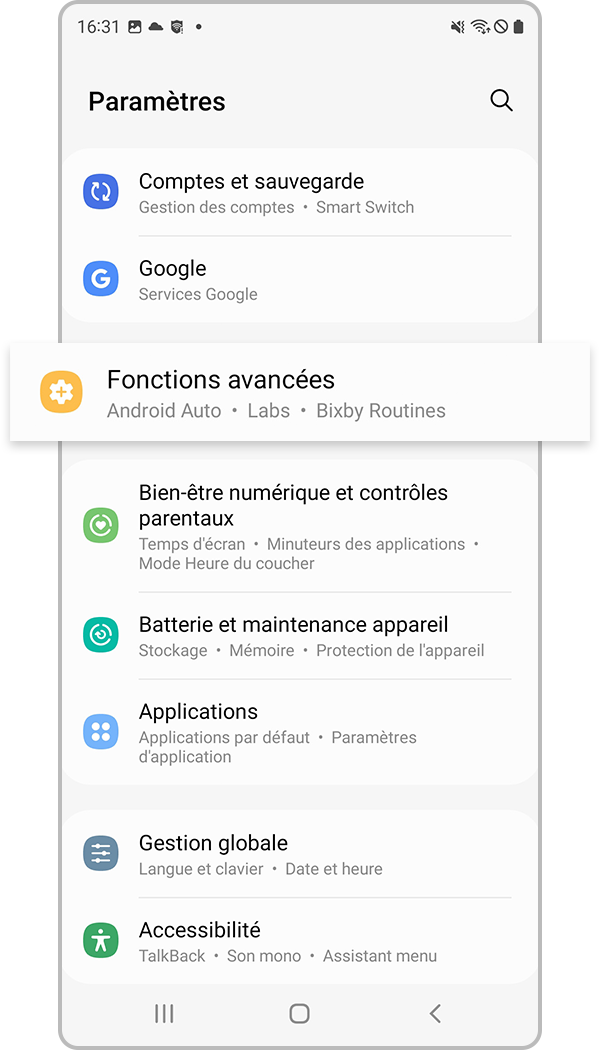Viewport: 600px width, 1050px height.
Task: Show recent apps
Action: (164, 1013)
